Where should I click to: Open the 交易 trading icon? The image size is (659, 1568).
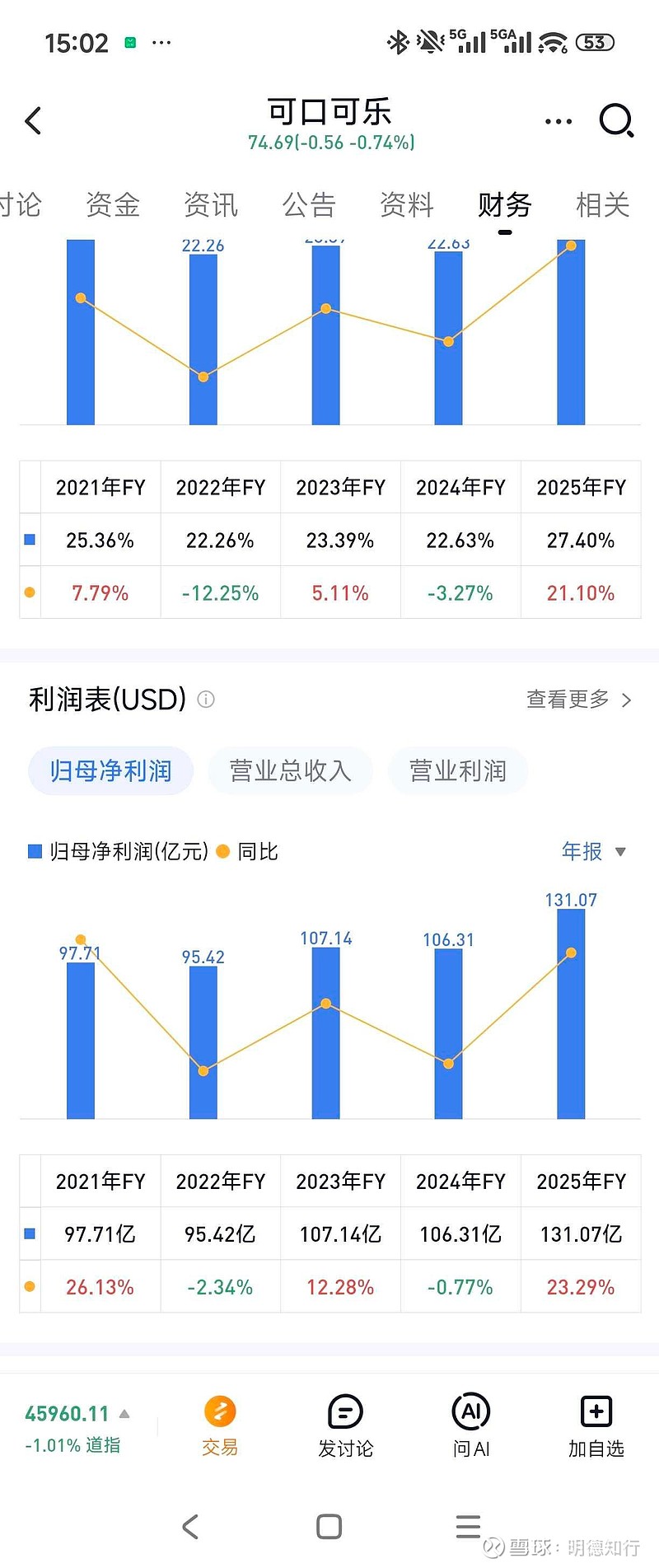[x=218, y=1425]
